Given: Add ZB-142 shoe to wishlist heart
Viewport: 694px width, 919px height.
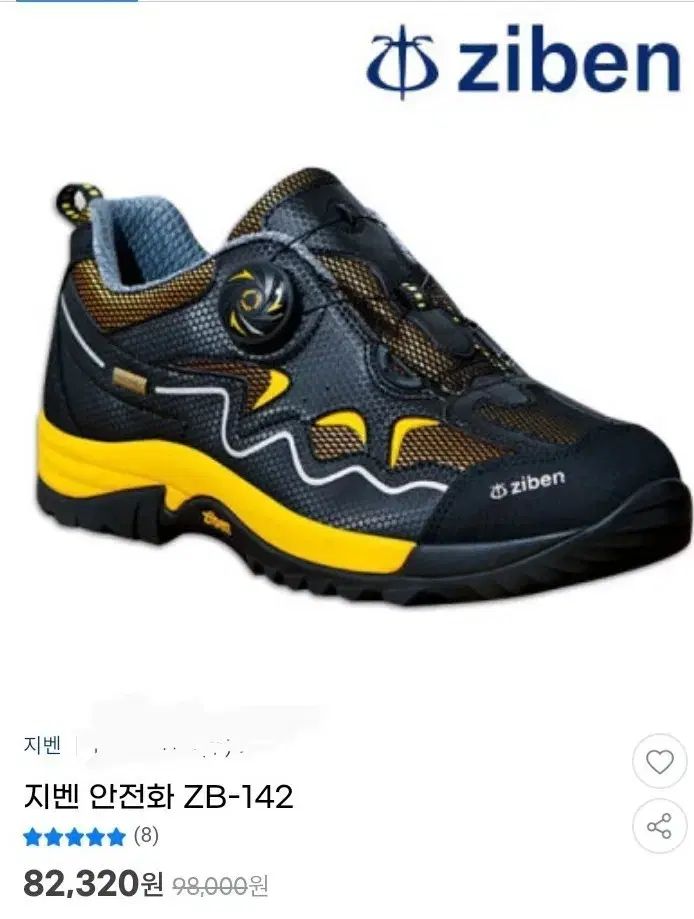Looking at the screenshot, I should (x=659, y=762).
